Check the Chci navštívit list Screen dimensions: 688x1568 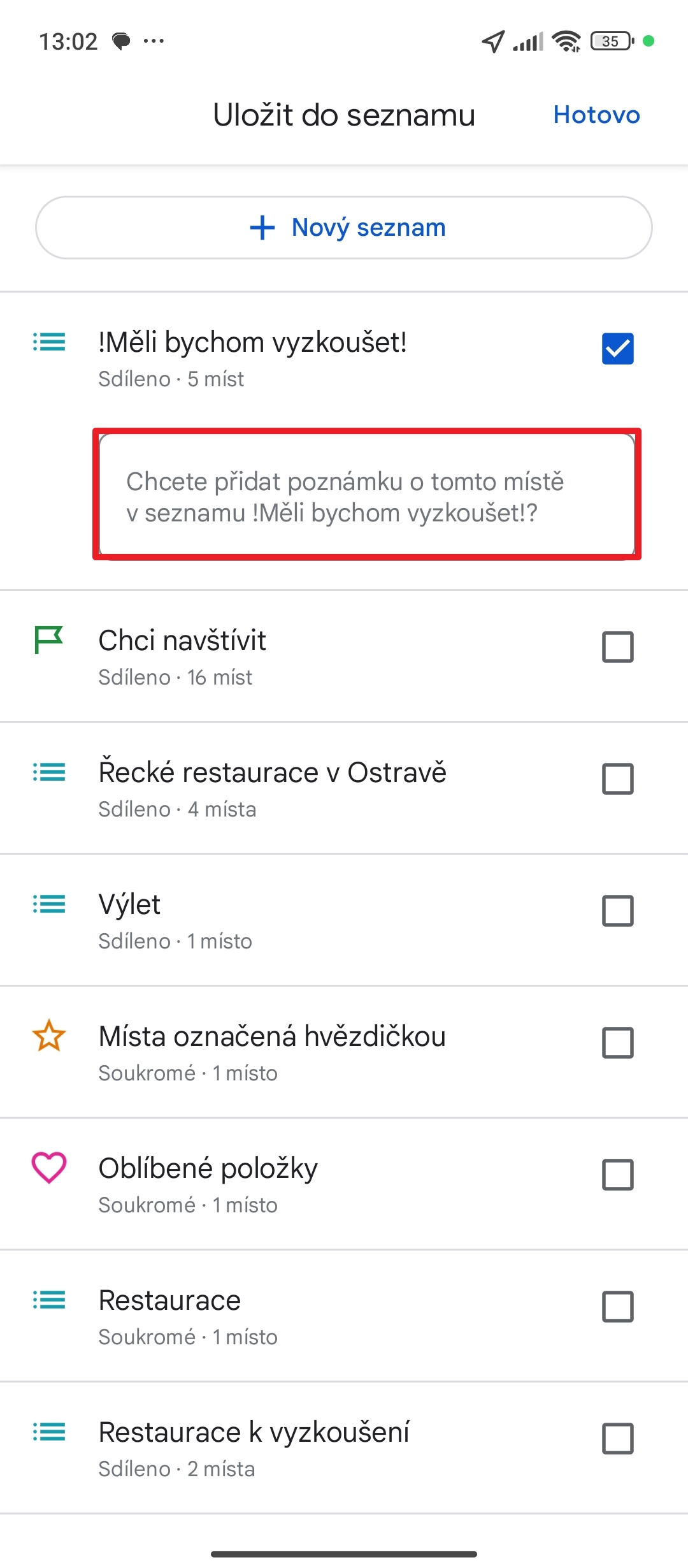pyautogui.click(x=617, y=647)
